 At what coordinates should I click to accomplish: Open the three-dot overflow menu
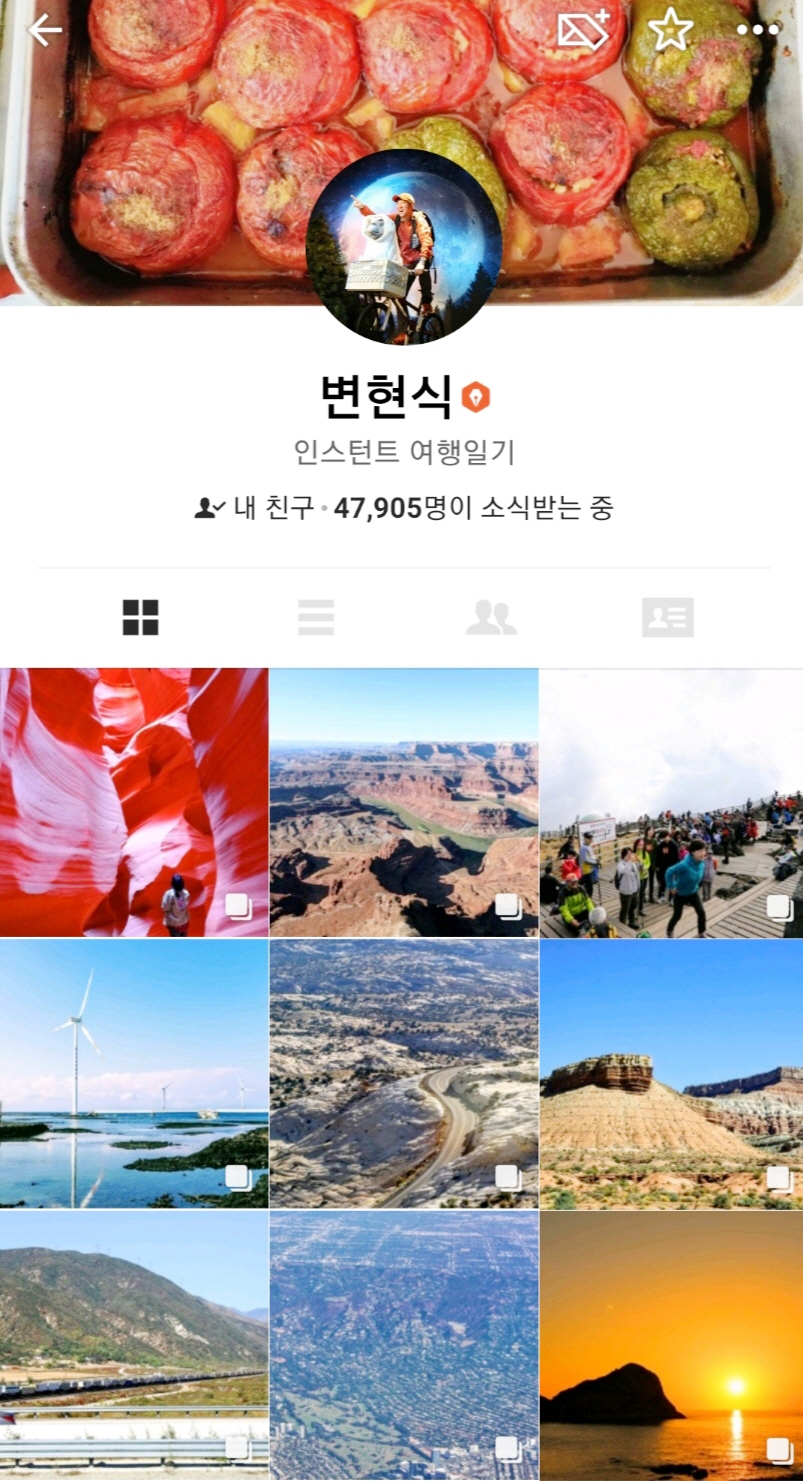[757, 31]
